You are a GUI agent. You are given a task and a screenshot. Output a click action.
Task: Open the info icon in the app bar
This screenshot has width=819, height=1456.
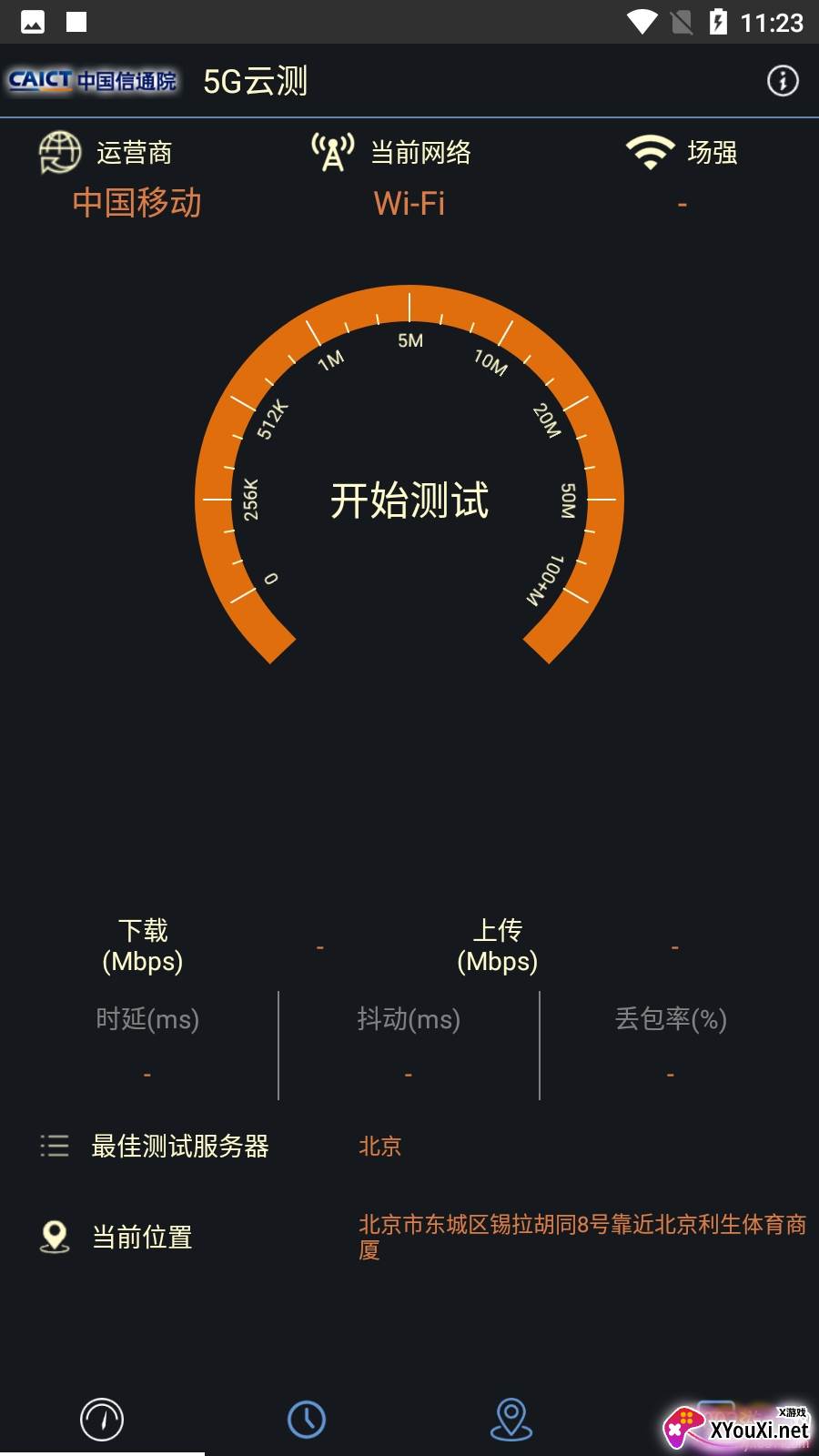[783, 81]
